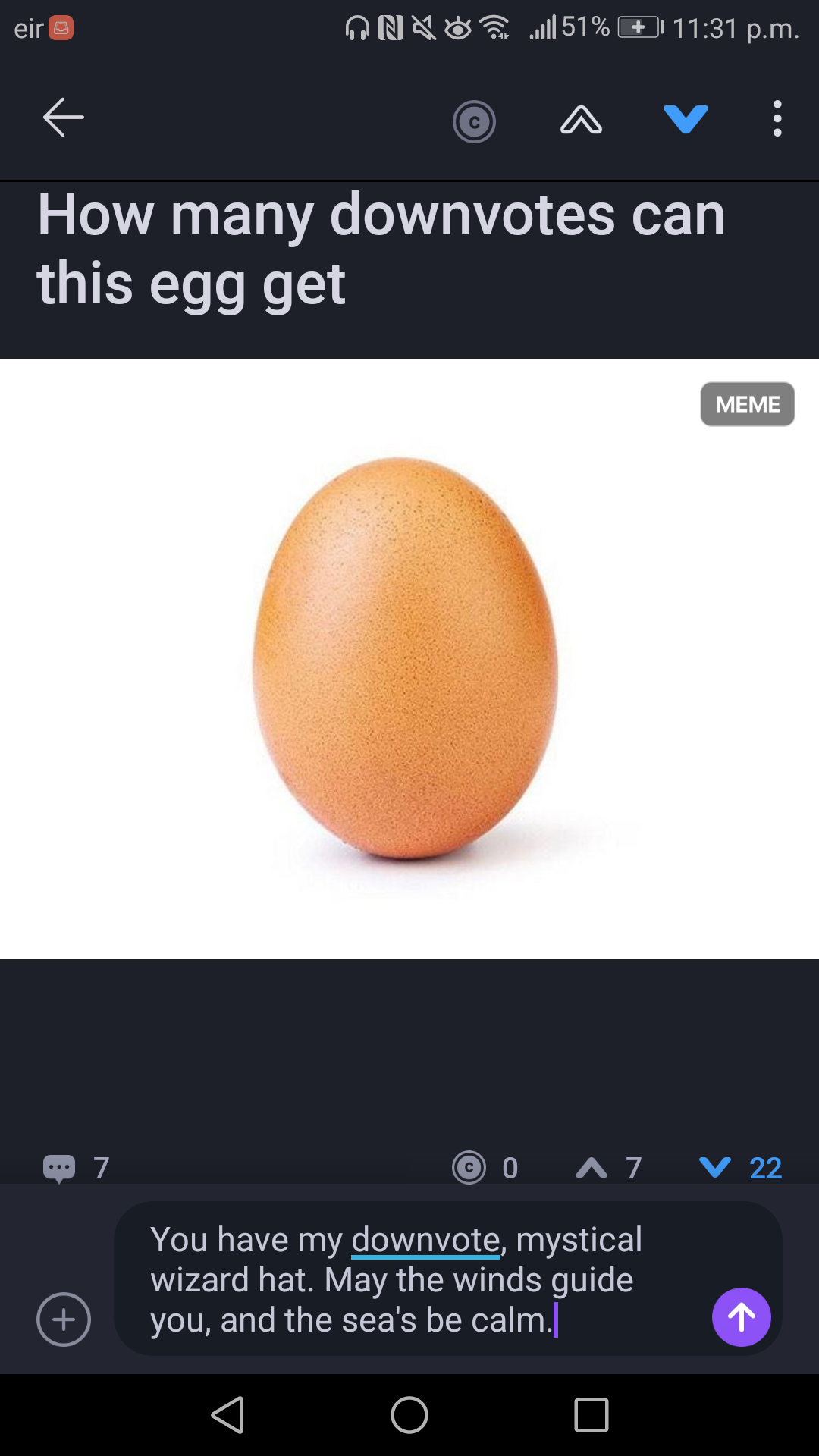Tap the MEME tag chip

747,404
